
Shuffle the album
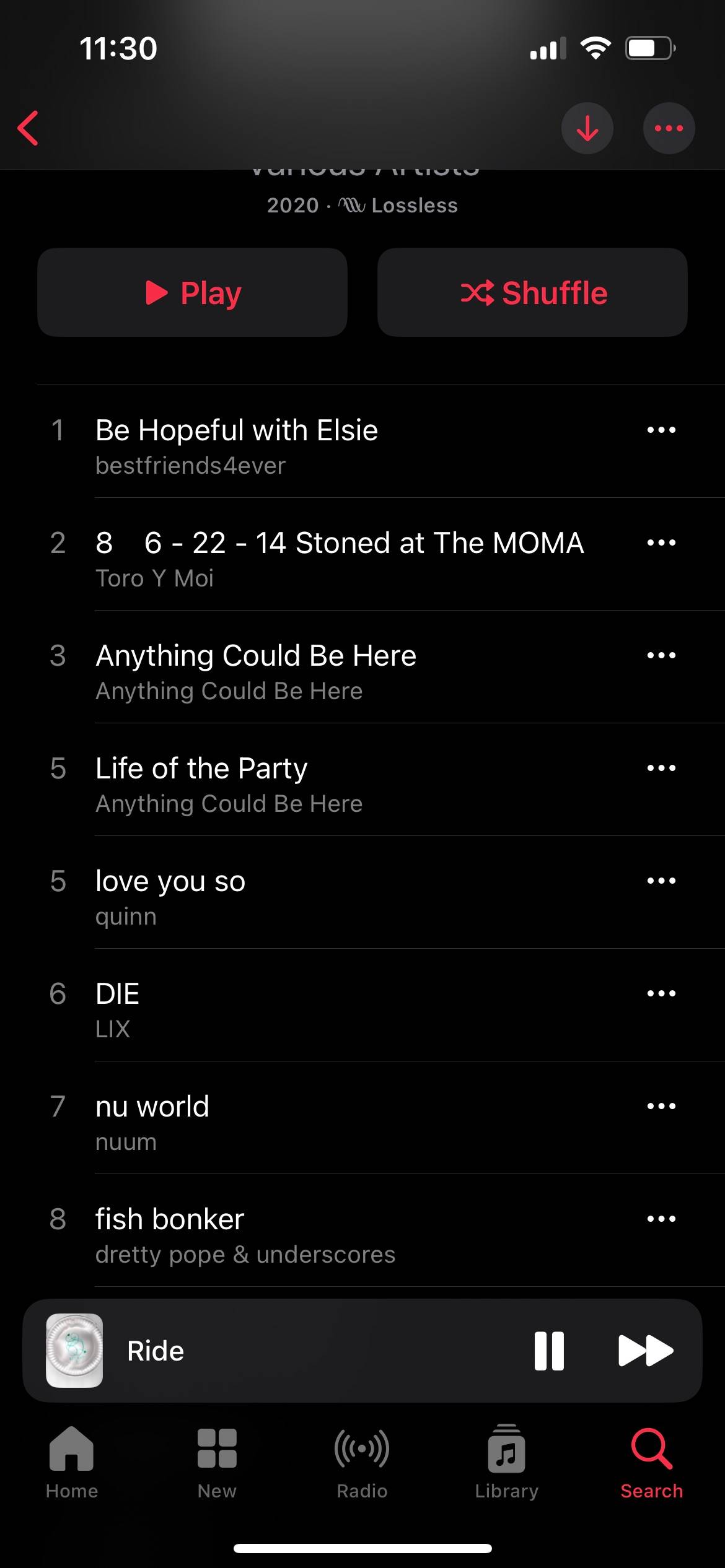click(x=532, y=292)
